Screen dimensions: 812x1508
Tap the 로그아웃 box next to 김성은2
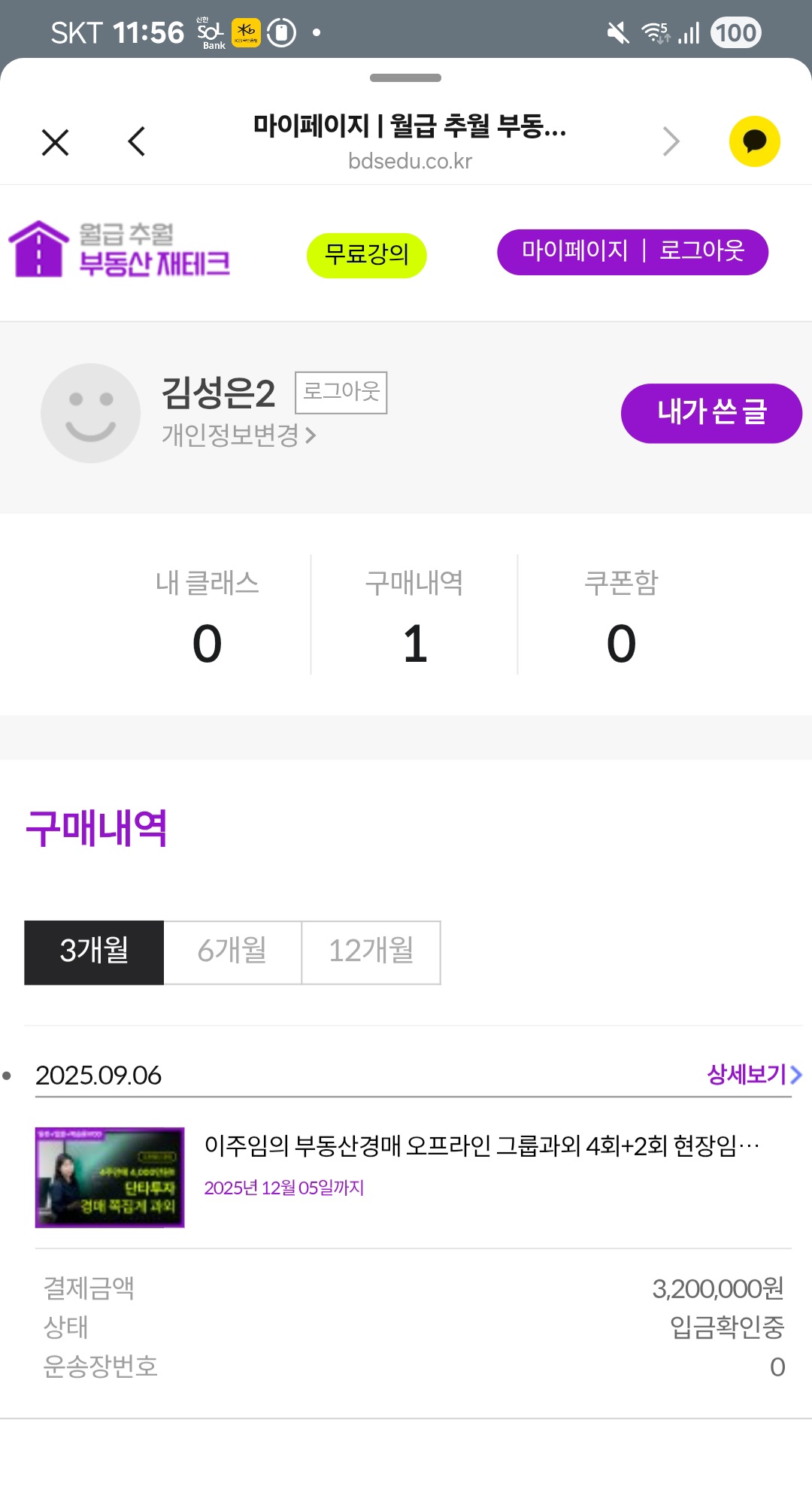tap(341, 392)
